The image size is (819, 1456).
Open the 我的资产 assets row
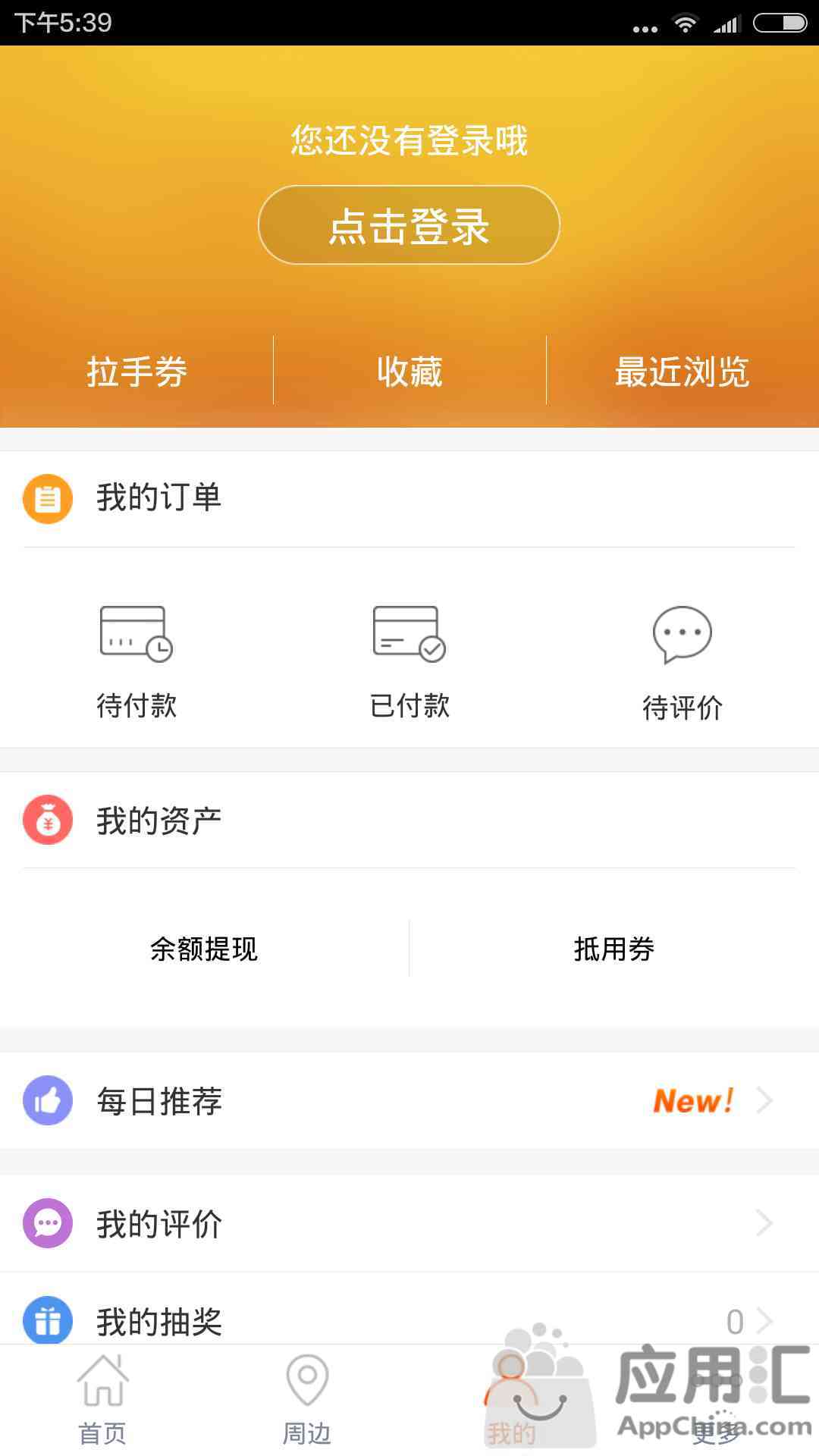[x=409, y=821]
